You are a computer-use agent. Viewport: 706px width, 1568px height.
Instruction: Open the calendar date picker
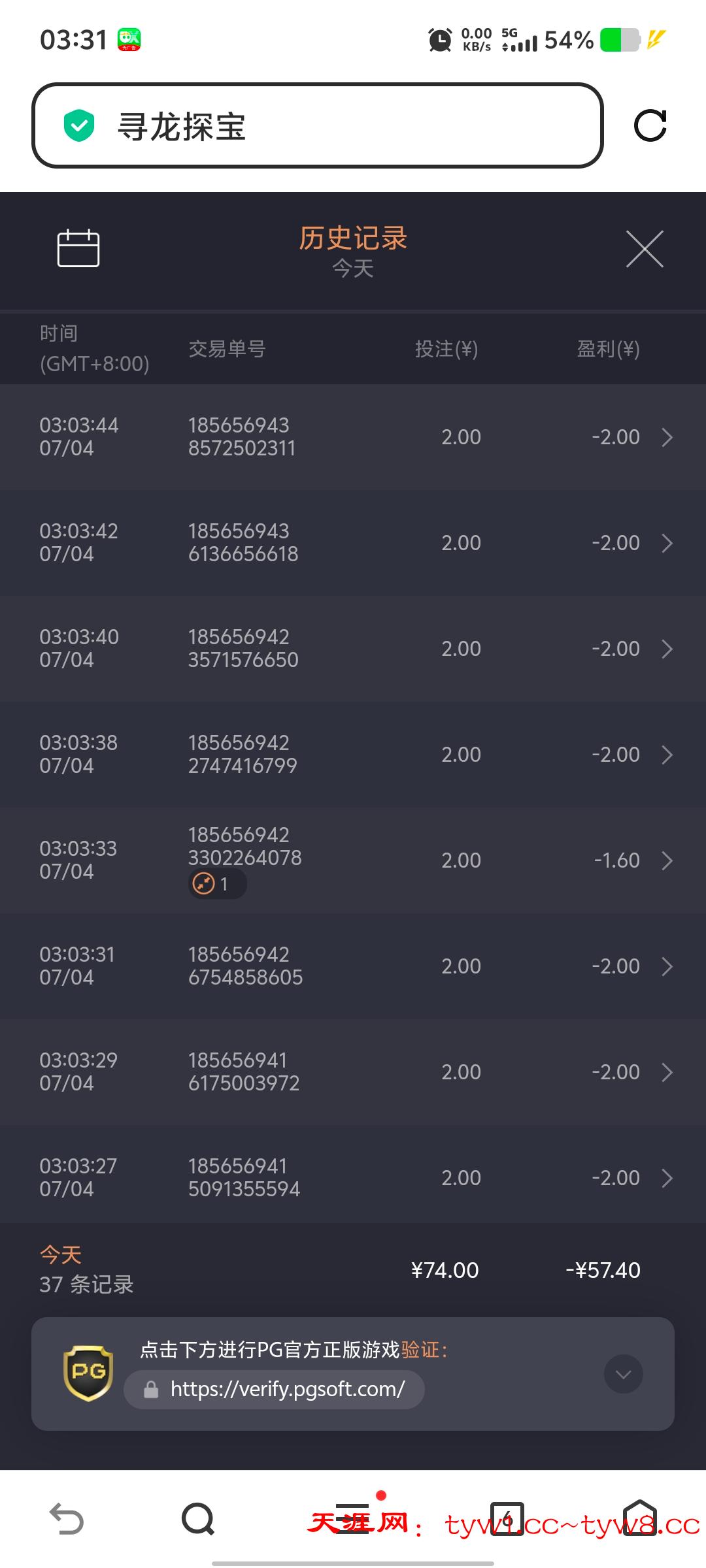pos(78,248)
